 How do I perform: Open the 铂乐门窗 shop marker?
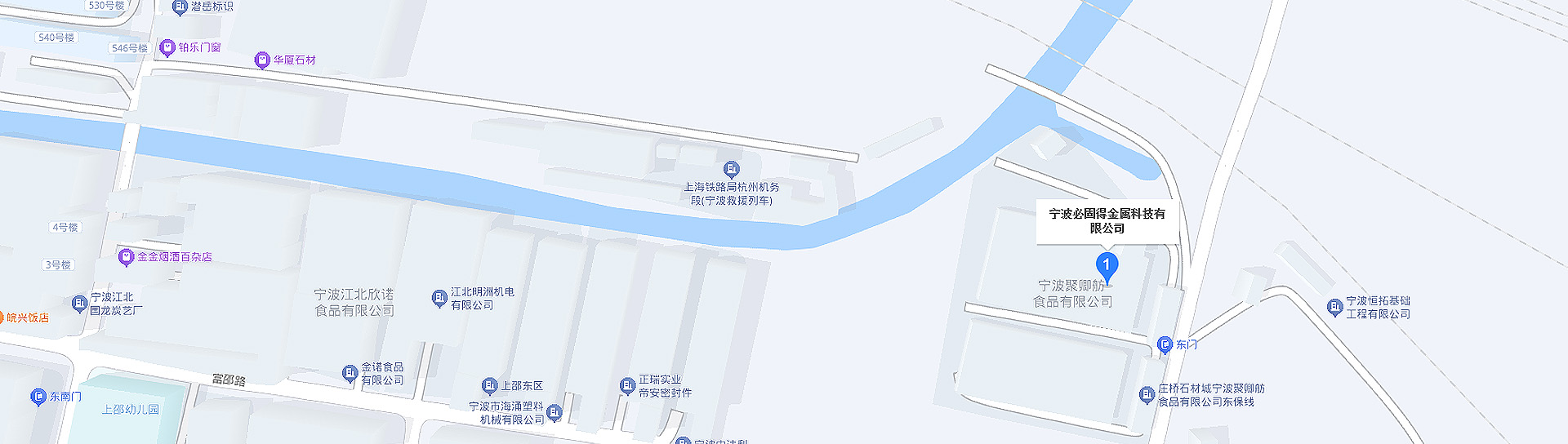tap(167, 48)
